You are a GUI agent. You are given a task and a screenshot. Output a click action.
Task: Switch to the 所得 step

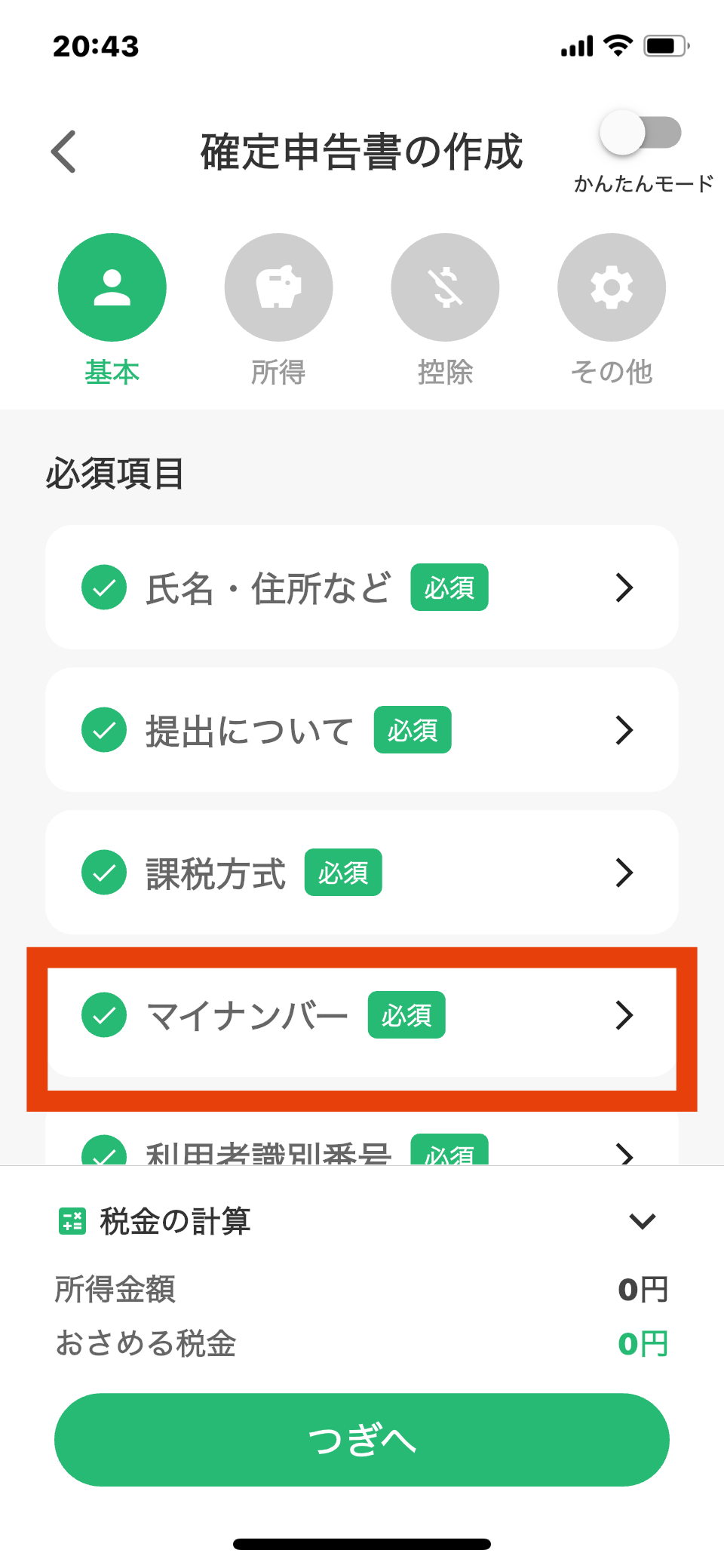pos(278,288)
